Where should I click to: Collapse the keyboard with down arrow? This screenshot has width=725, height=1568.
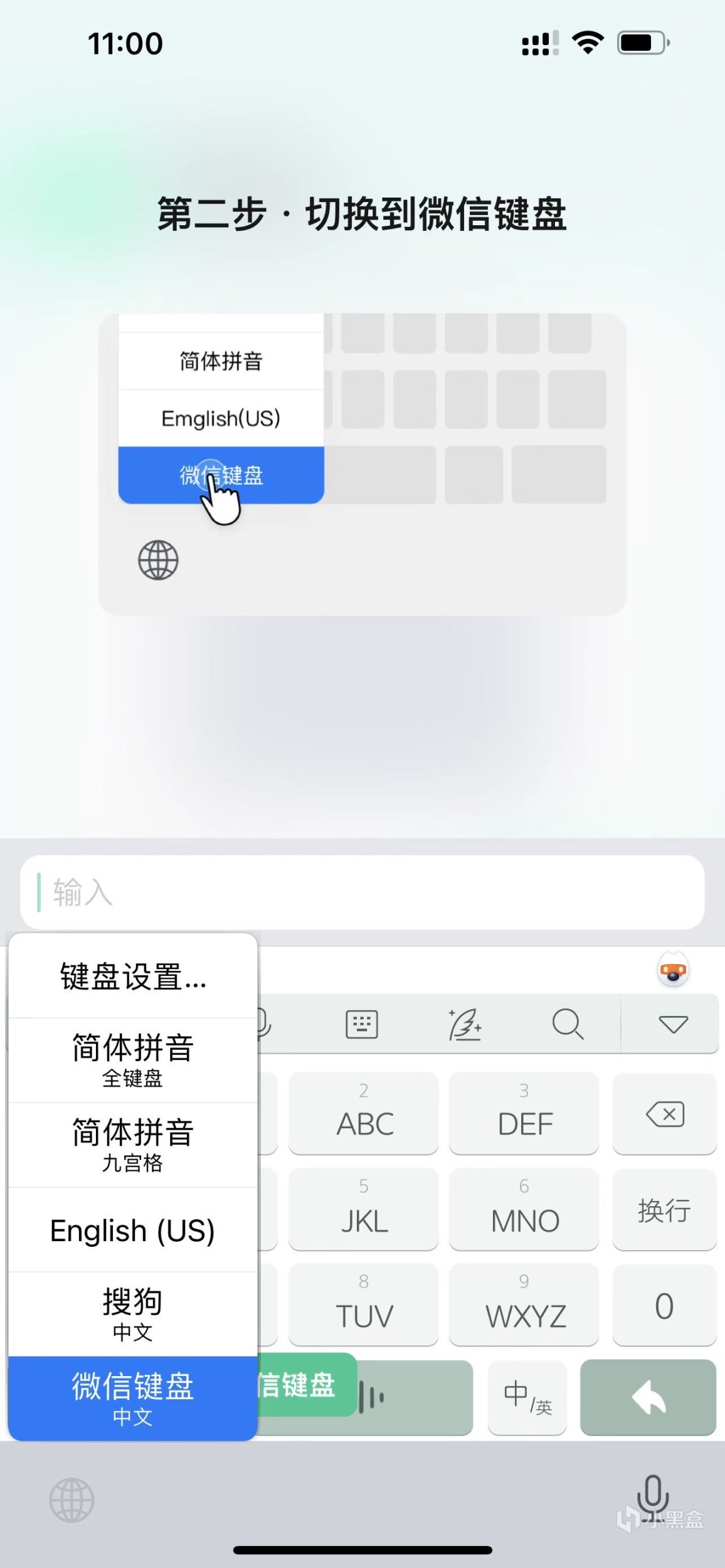pos(673,1024)
